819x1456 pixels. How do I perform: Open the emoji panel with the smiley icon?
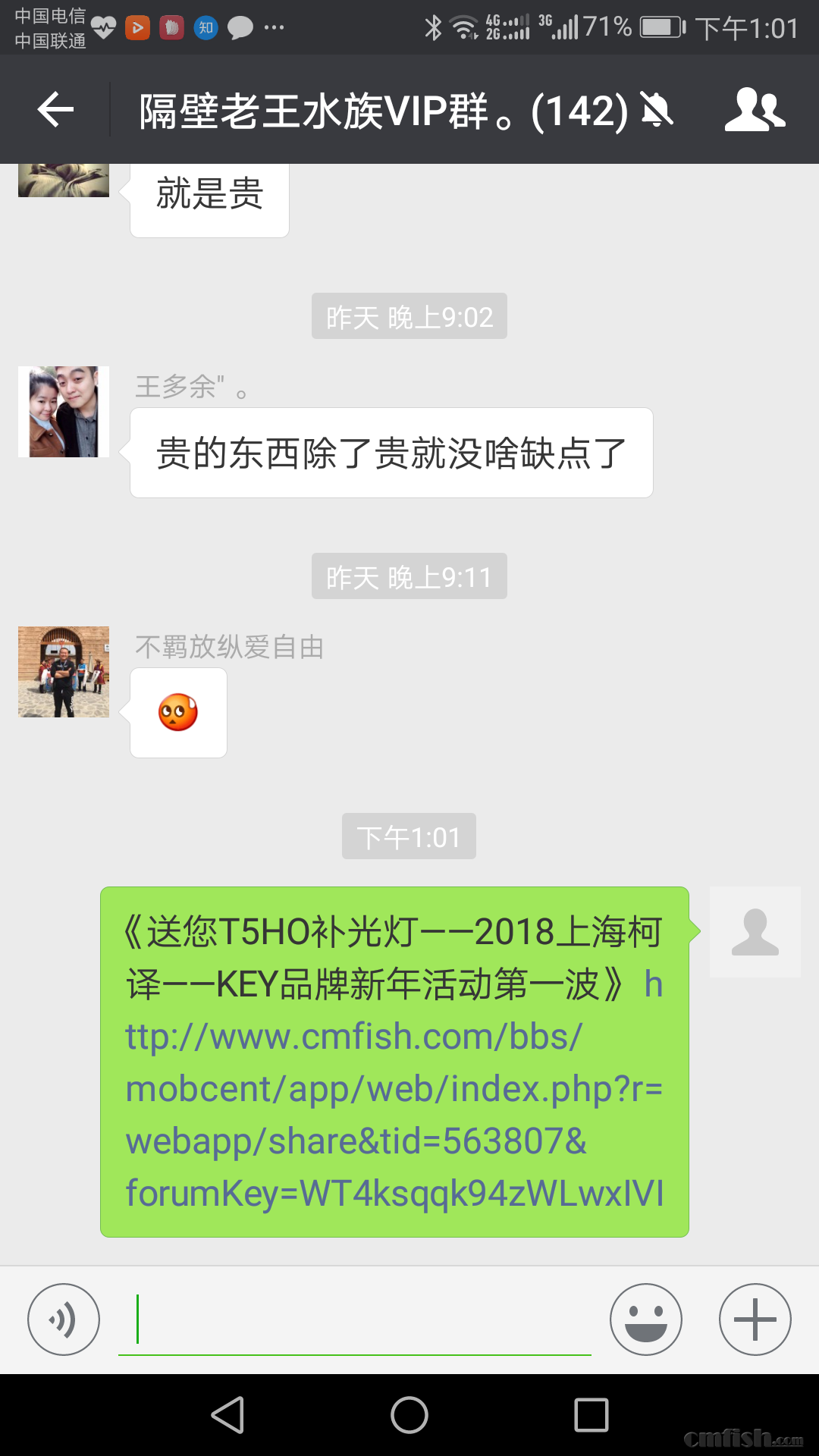click(x=645, y=1319)
